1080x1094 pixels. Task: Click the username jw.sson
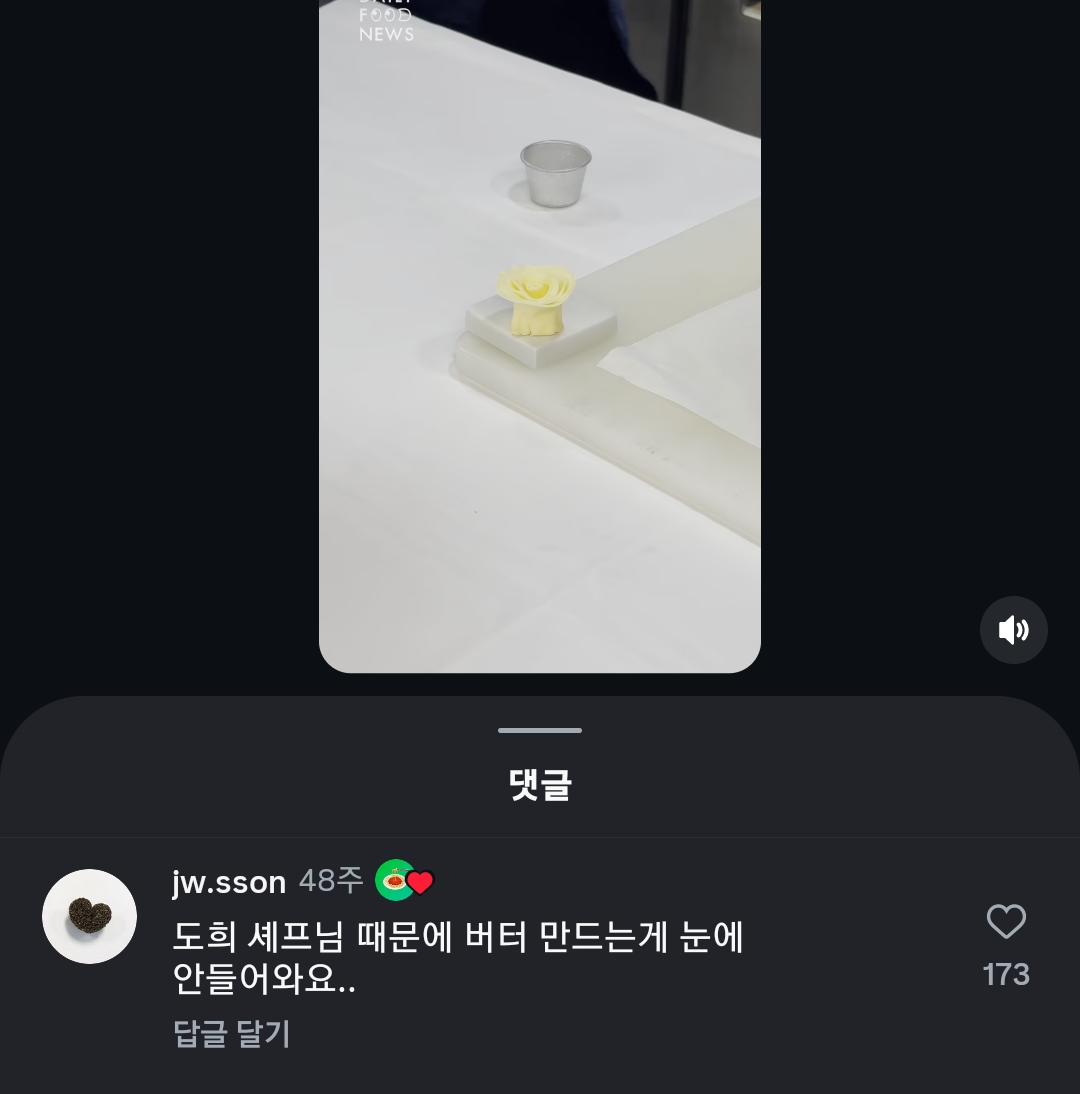229,881
